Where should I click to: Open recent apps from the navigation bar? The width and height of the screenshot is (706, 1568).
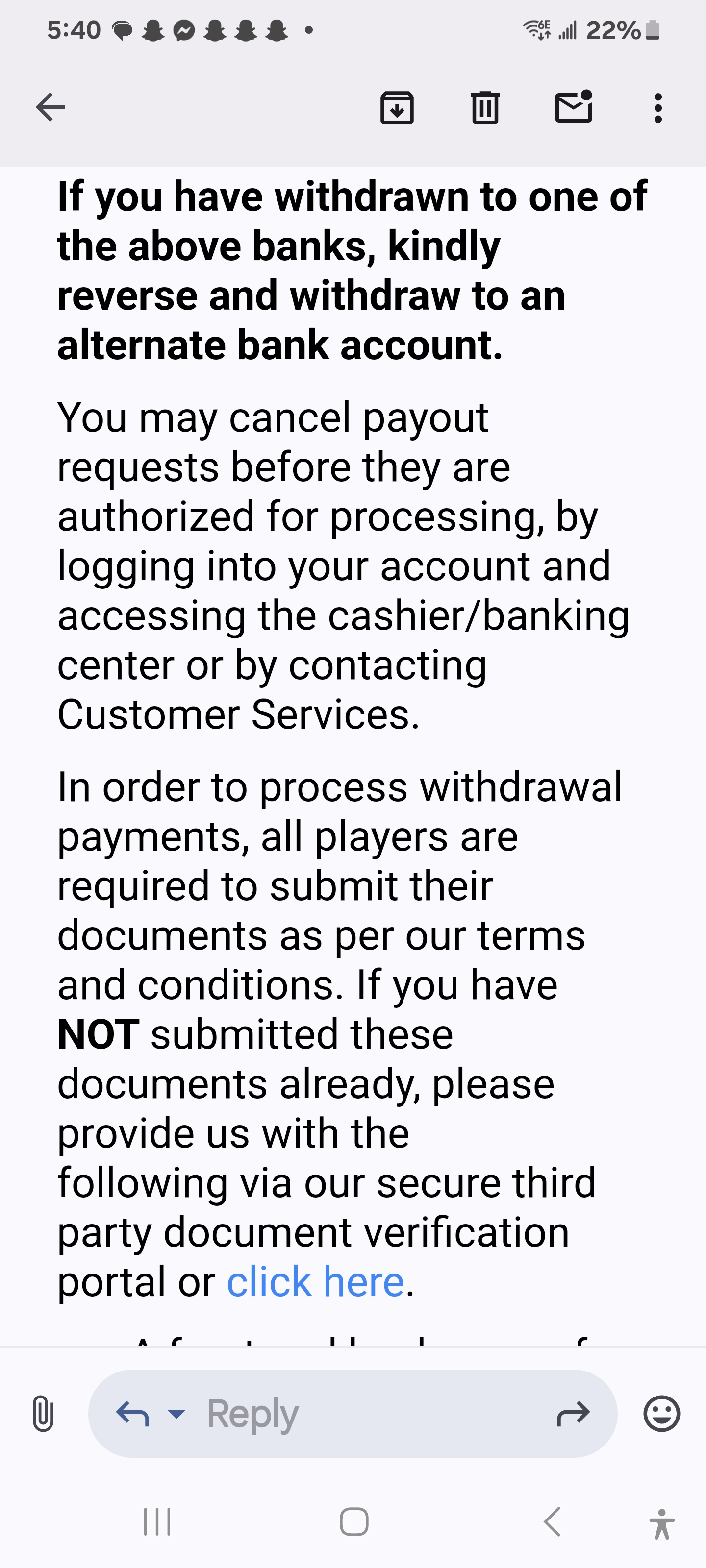click(157, 1522)
